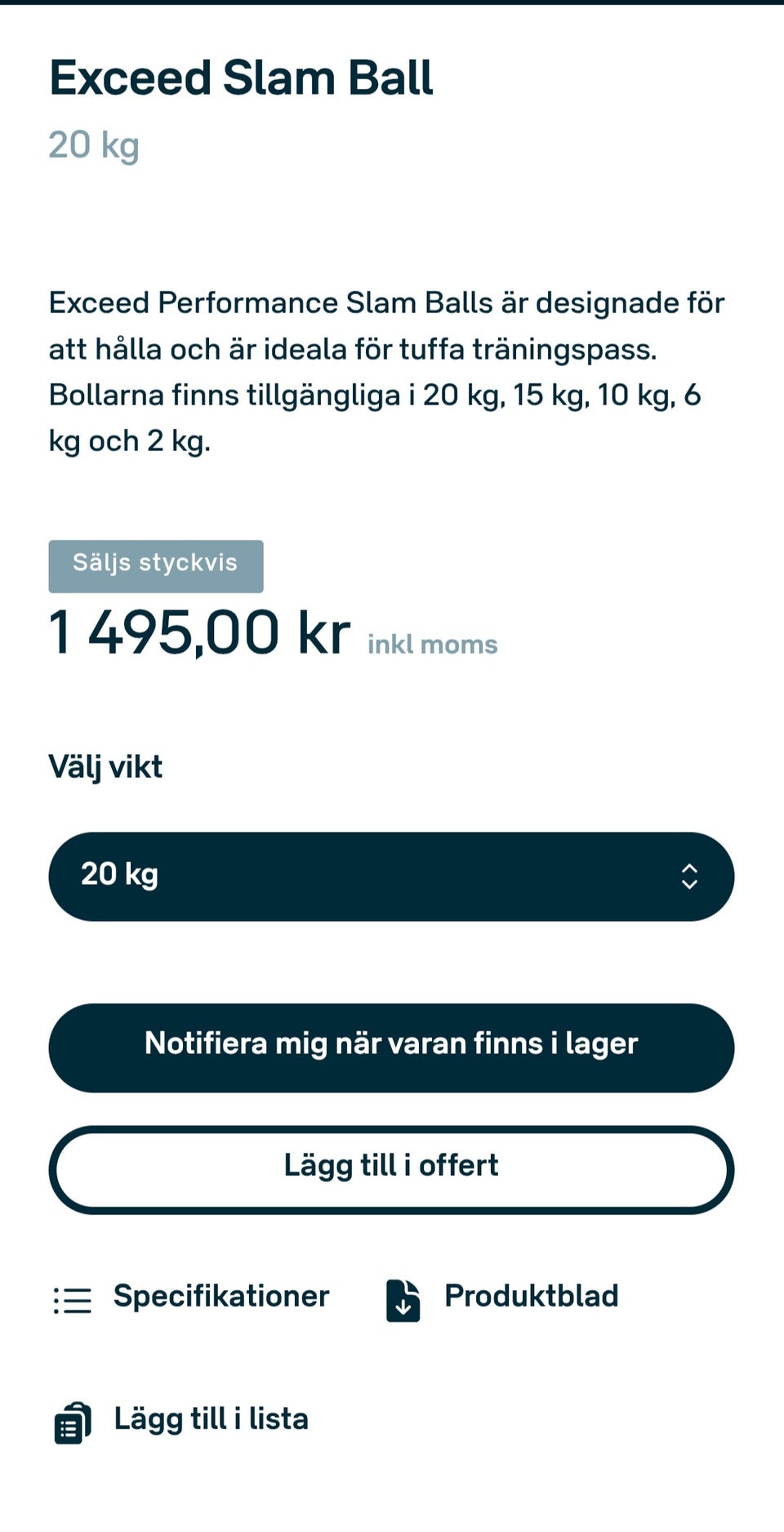Download the Produktblad
784x1532 pixels.
(x=502, y=1298)
